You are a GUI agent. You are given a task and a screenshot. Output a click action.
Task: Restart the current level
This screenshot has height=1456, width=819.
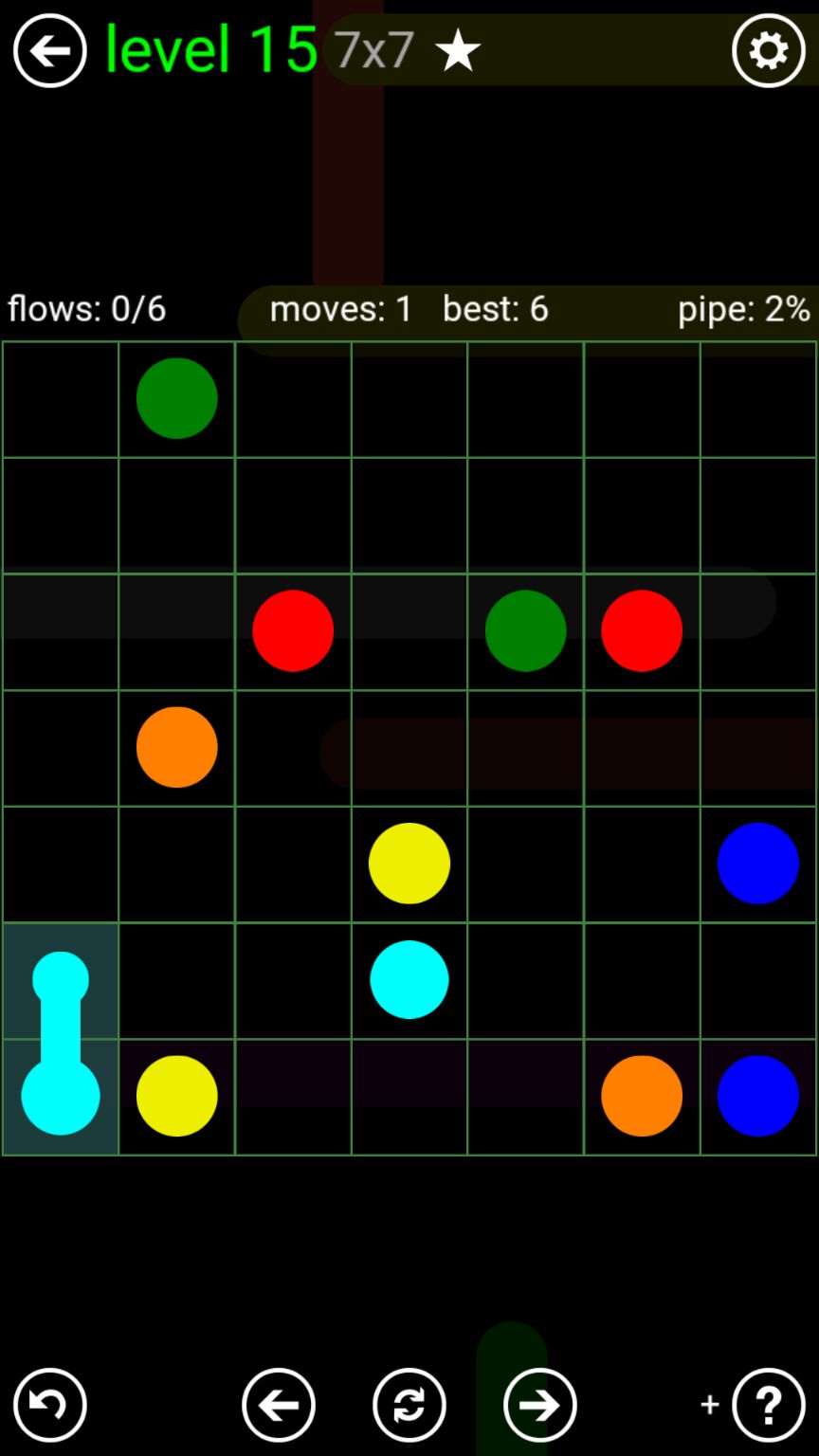coord(409,1405)
